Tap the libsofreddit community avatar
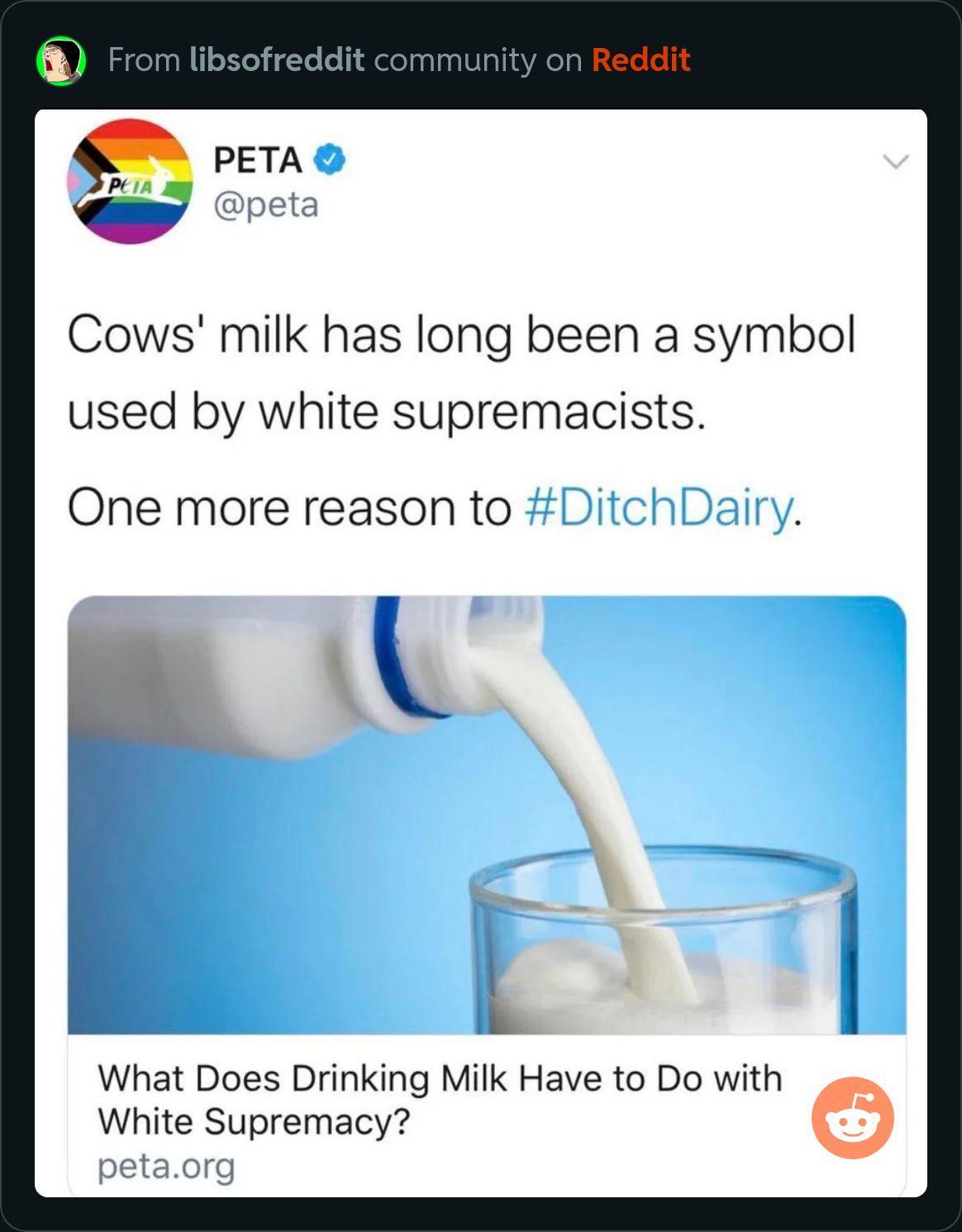Screen dimensions: 962x1232 pyautogui.click(x=62, y=61)
